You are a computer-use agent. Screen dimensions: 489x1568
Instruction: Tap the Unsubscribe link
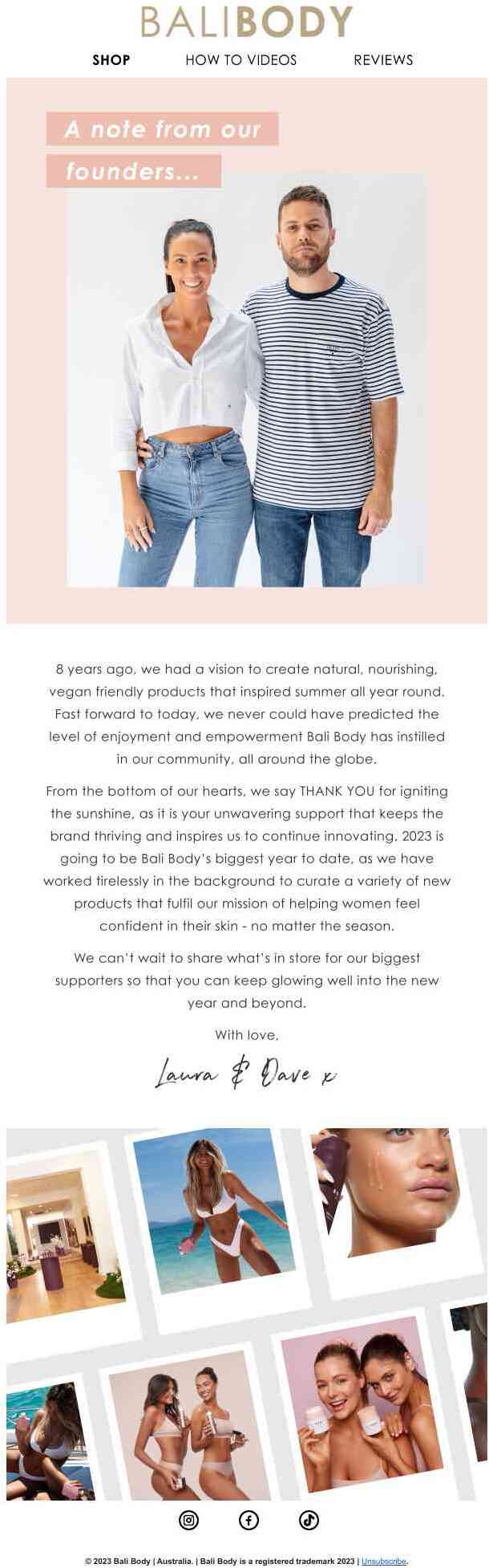coord(384,1561)
